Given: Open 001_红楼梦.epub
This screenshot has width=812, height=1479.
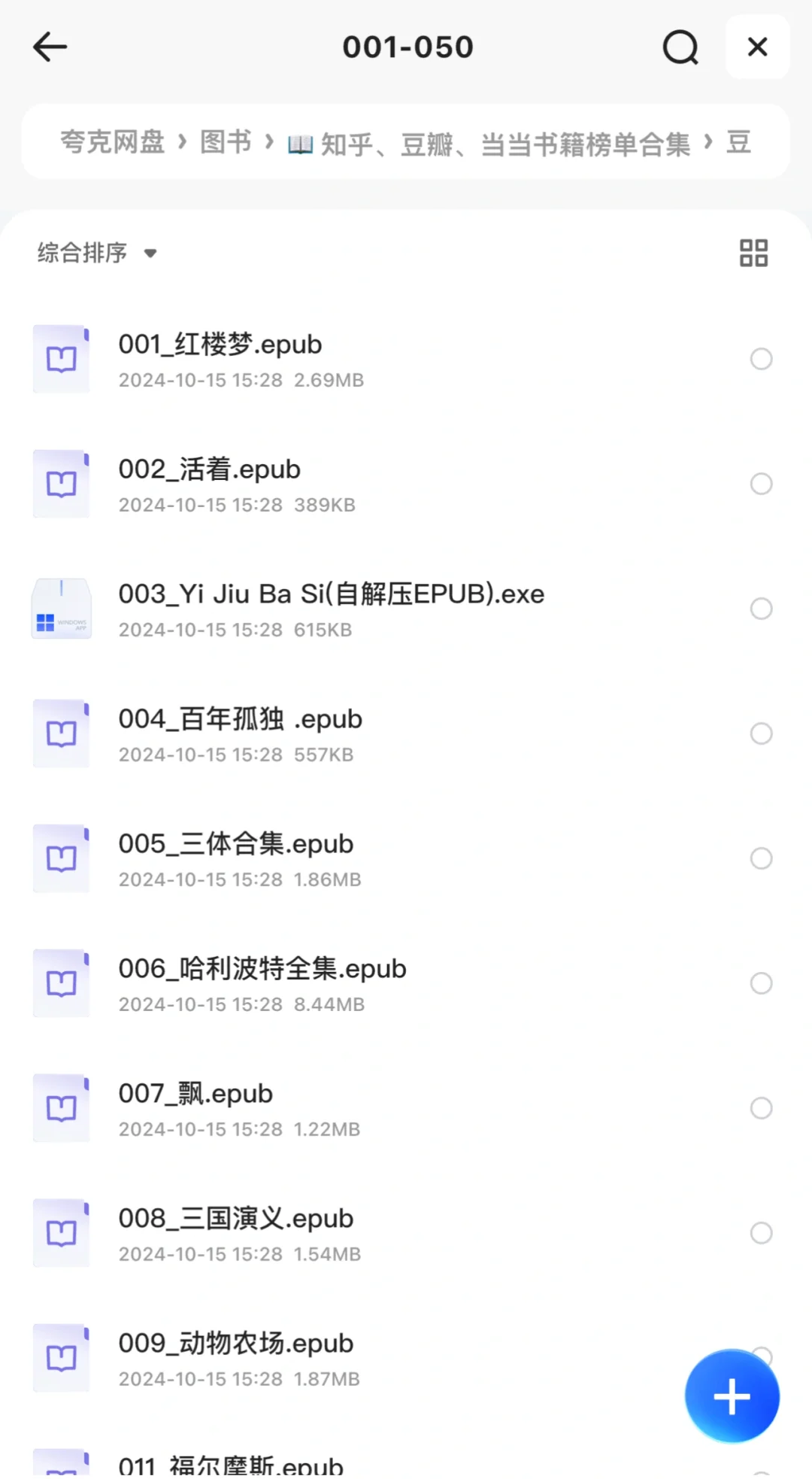Looking at the screenshot, I should tap(406, 359).
